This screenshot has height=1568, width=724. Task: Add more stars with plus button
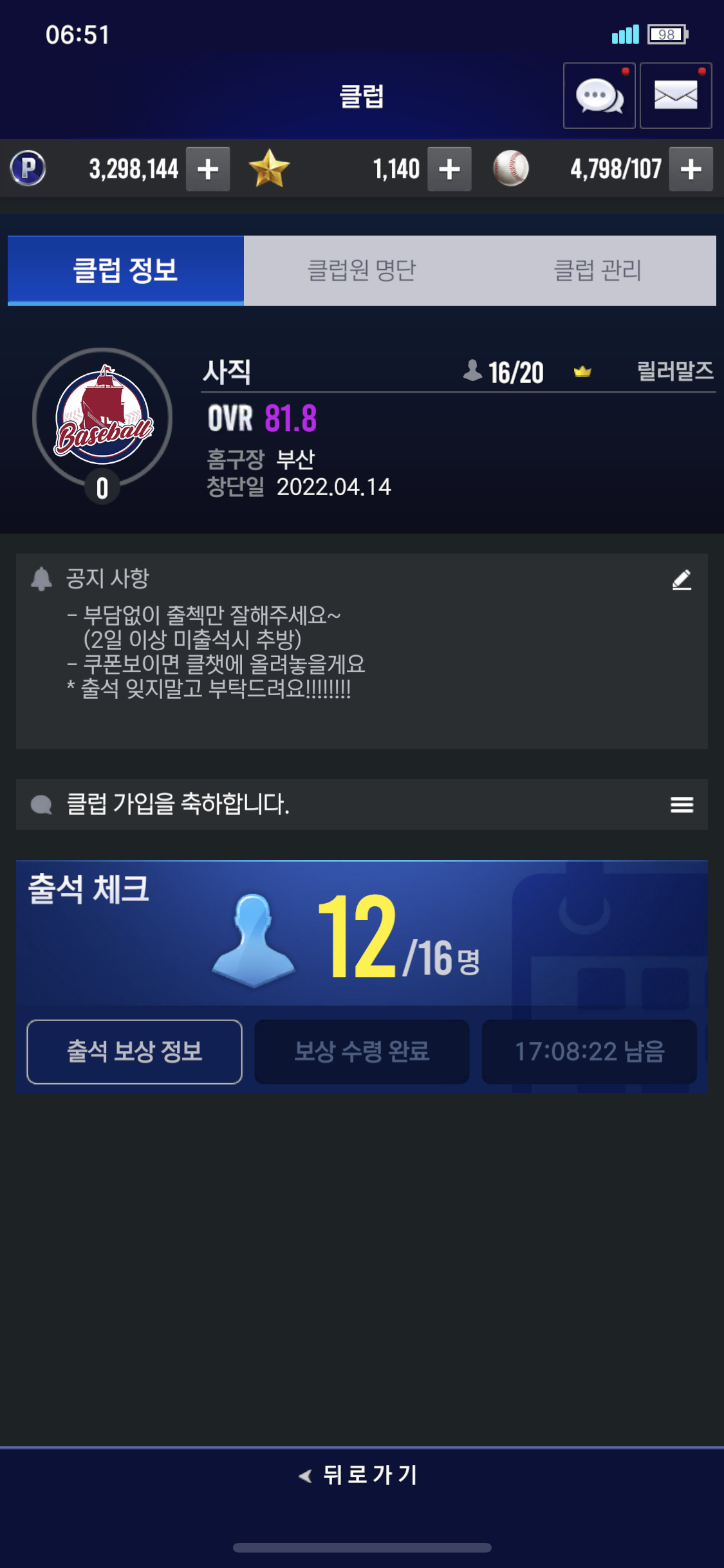pyautogui.click(x=449, y=169)
